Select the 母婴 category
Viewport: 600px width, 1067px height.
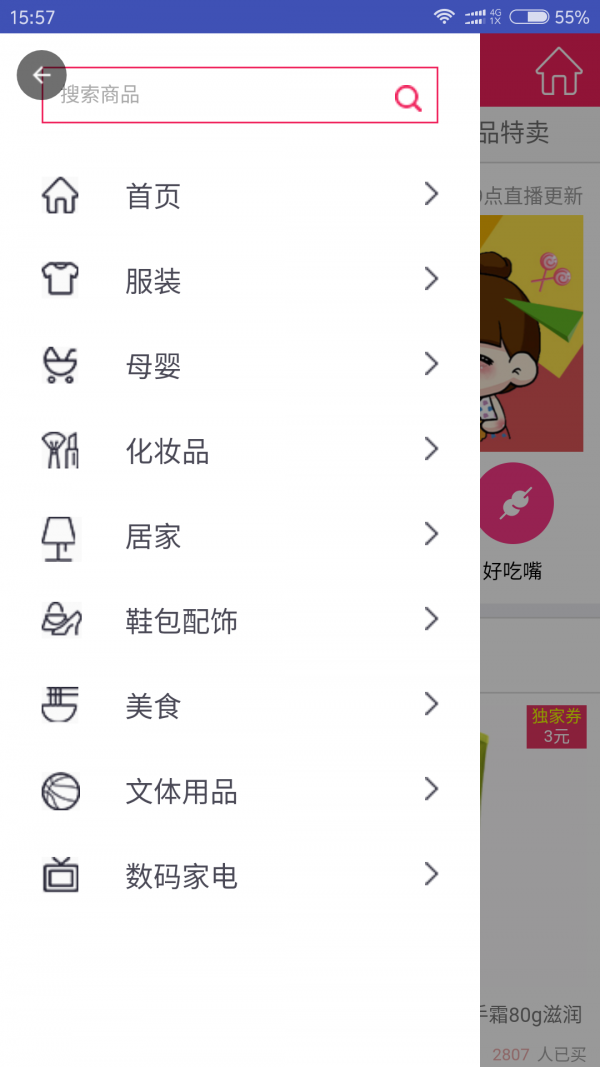tap(240, 365)
